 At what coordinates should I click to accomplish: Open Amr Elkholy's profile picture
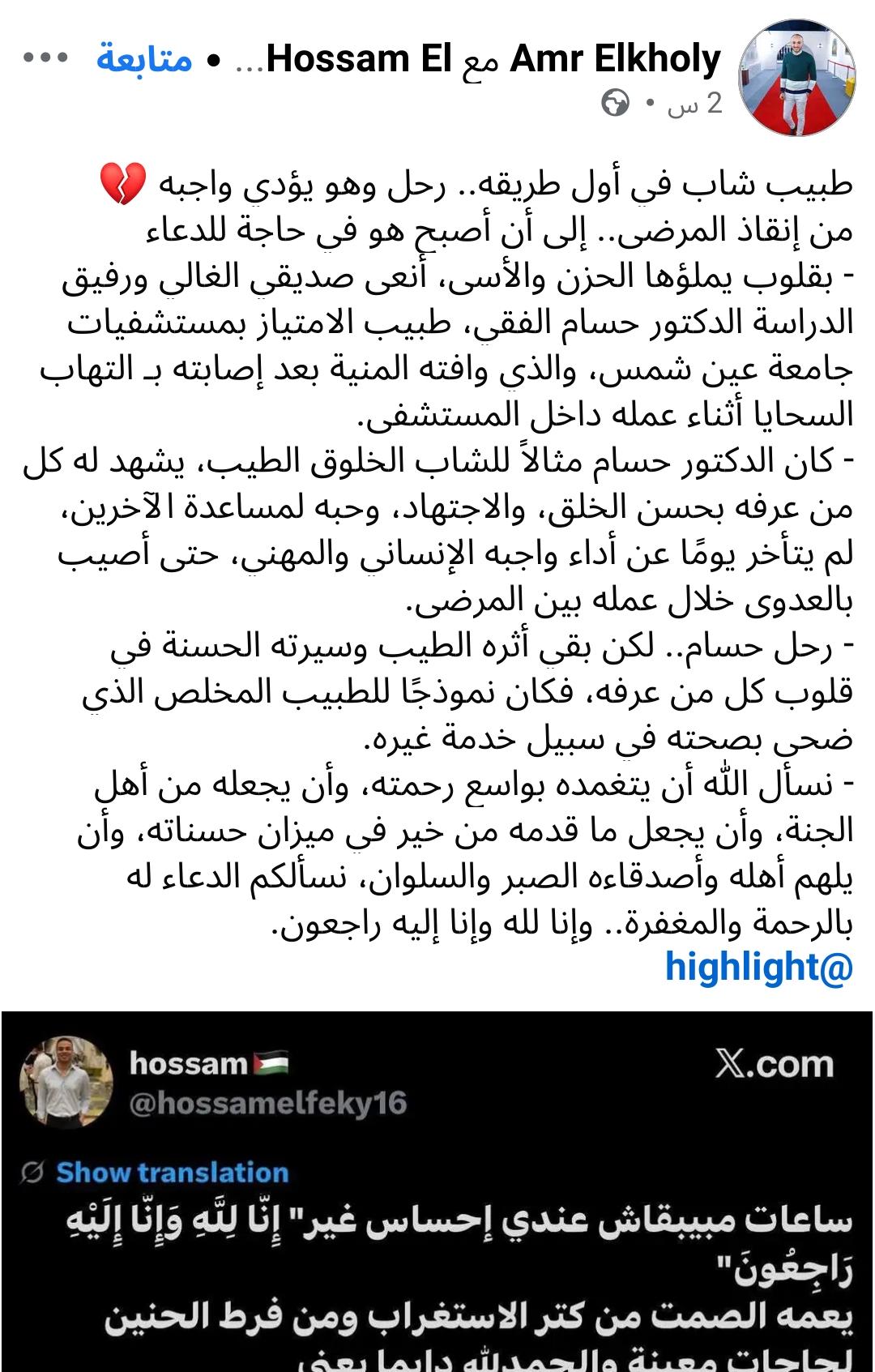(797, 78)
